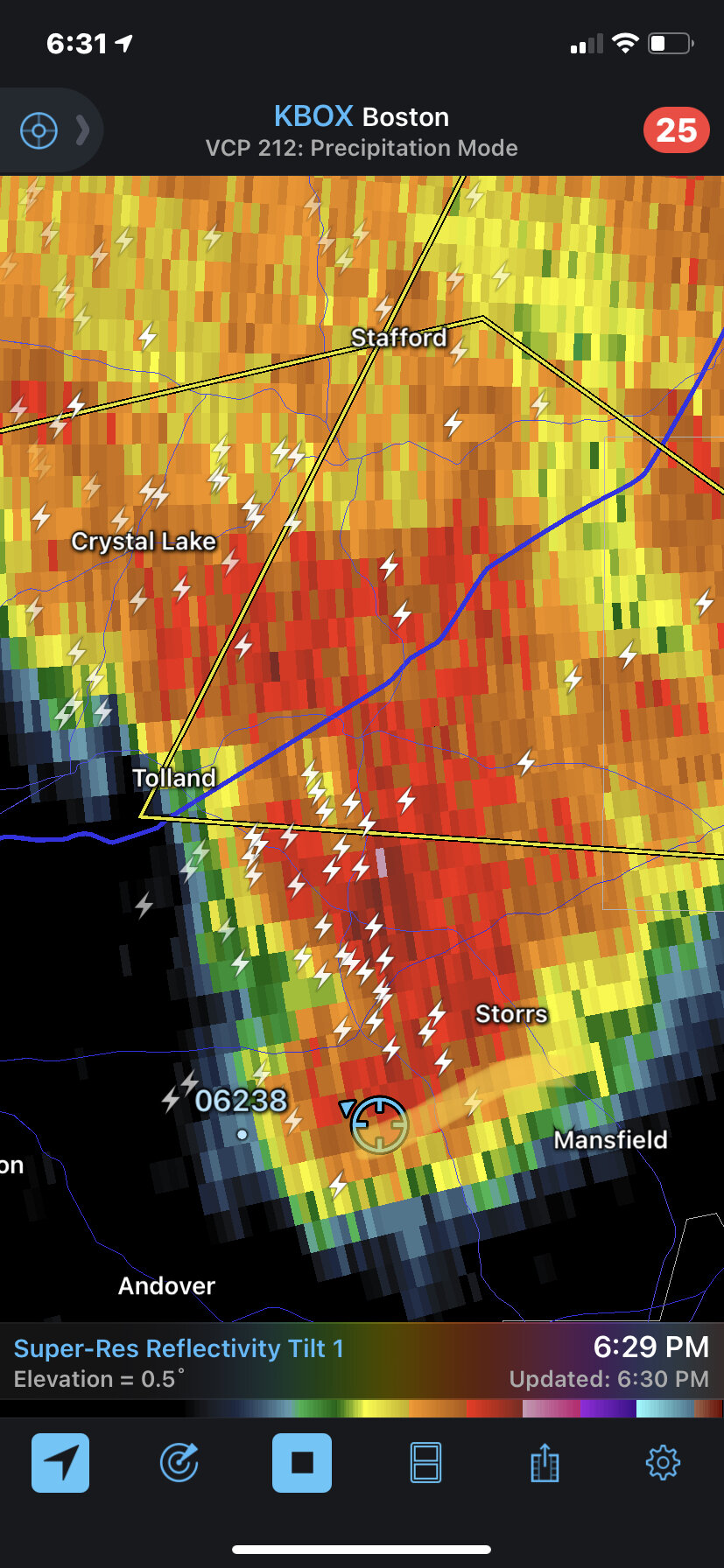
Task: Change the Super-Res Reflectivity Tilt 1 product
Action: (179, 1348)
